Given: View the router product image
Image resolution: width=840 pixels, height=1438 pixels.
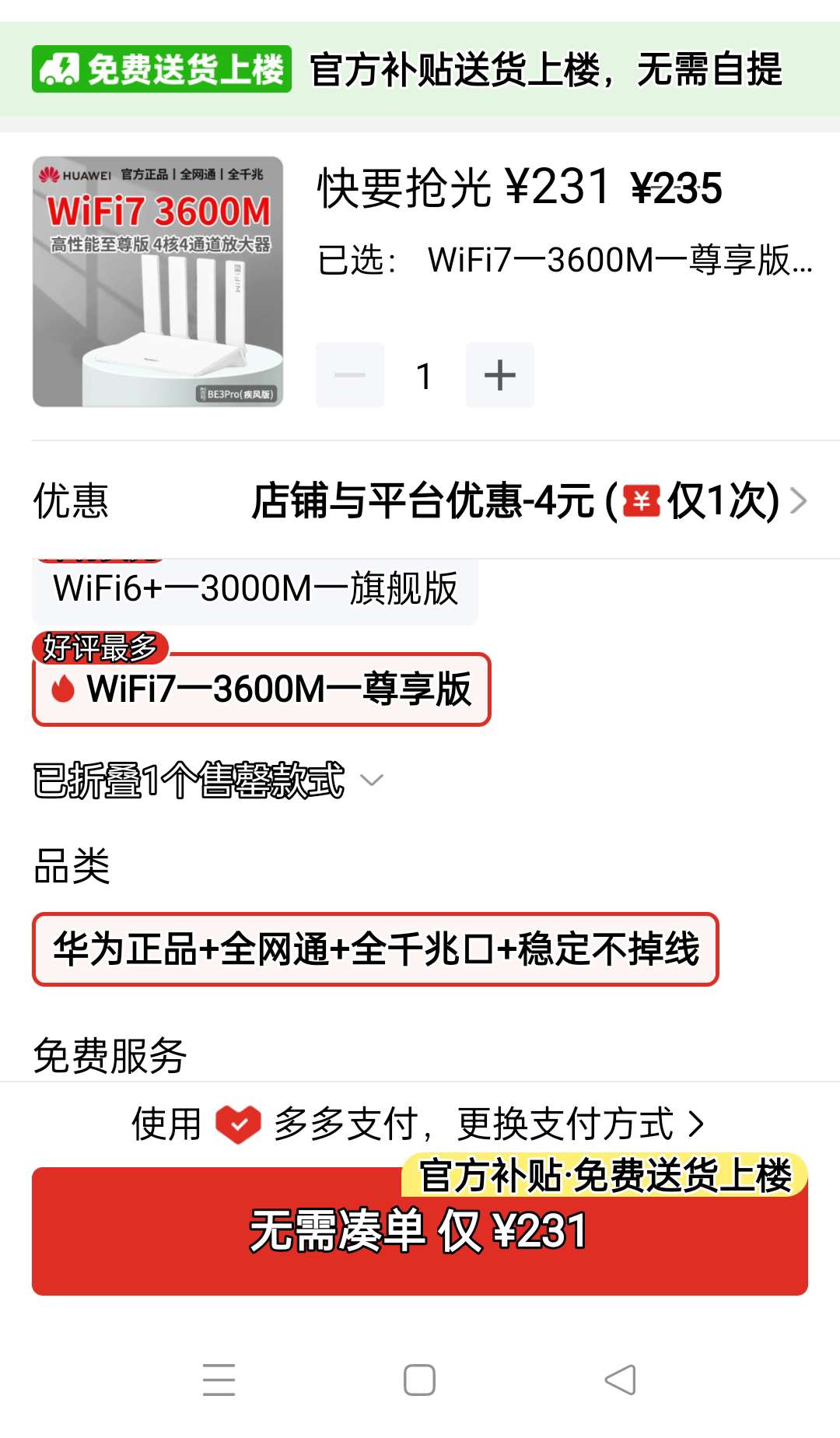Looking at the screenshot, I should pos(158,282).
